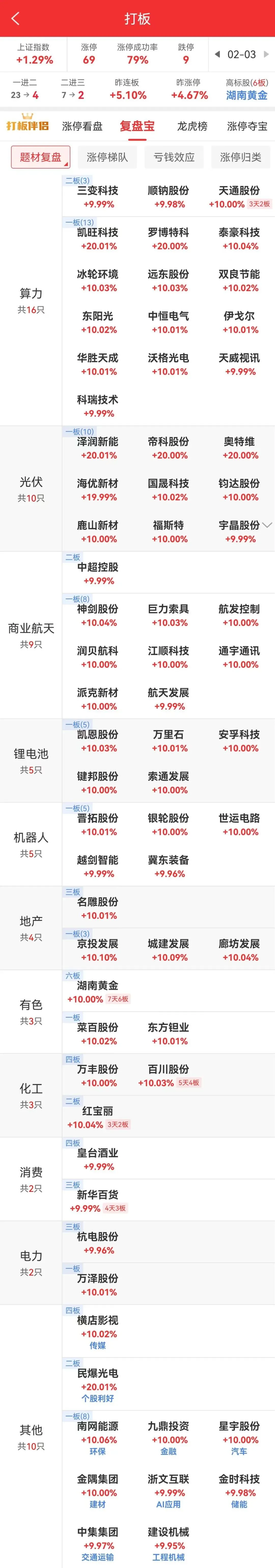Screen dimensions: 275x1568
Task: Switch to the 龙虎榜 tab
Action: click(x=192, y=126)
